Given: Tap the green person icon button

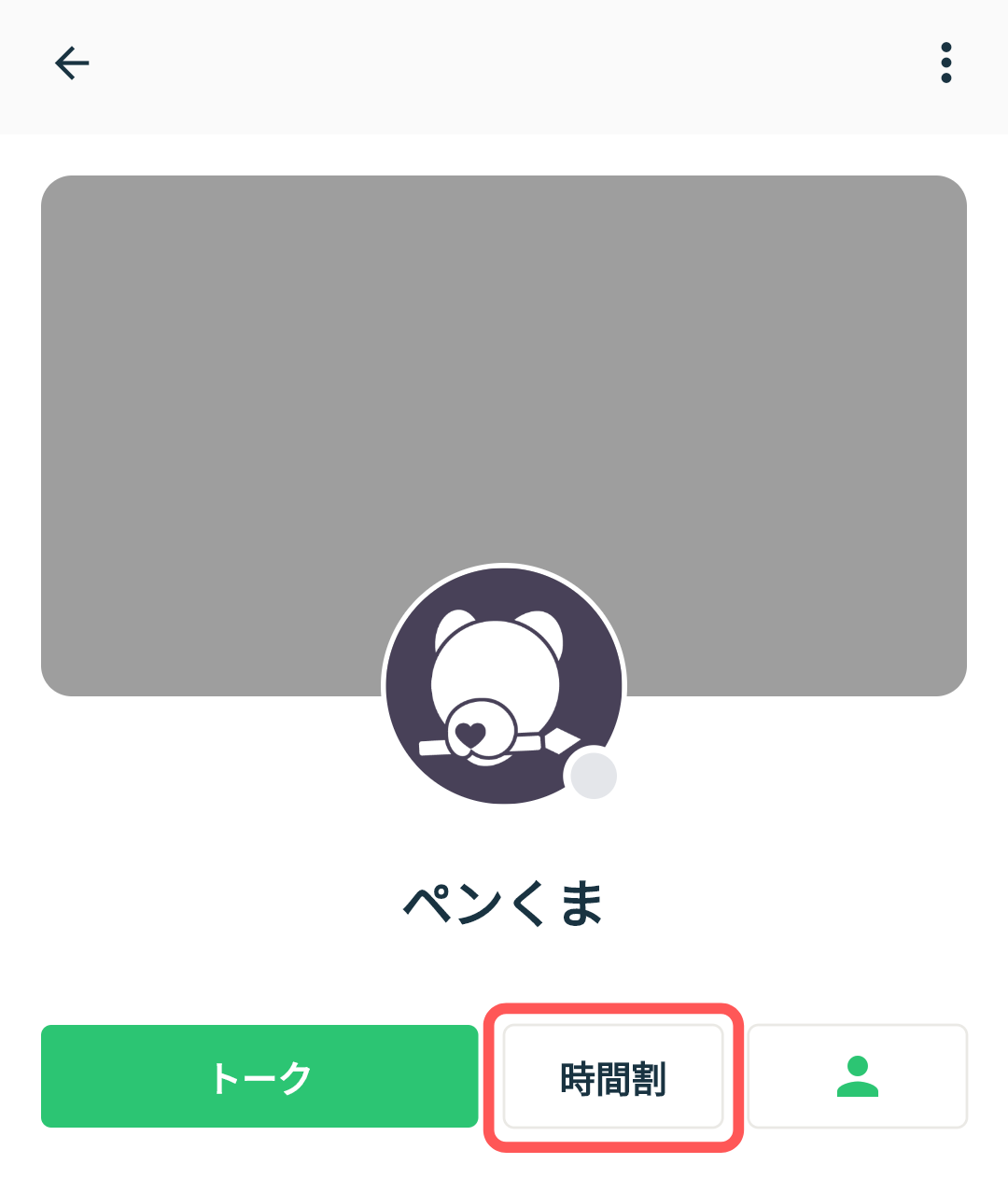Looking at the screenshot, I should coord(857,1076).
